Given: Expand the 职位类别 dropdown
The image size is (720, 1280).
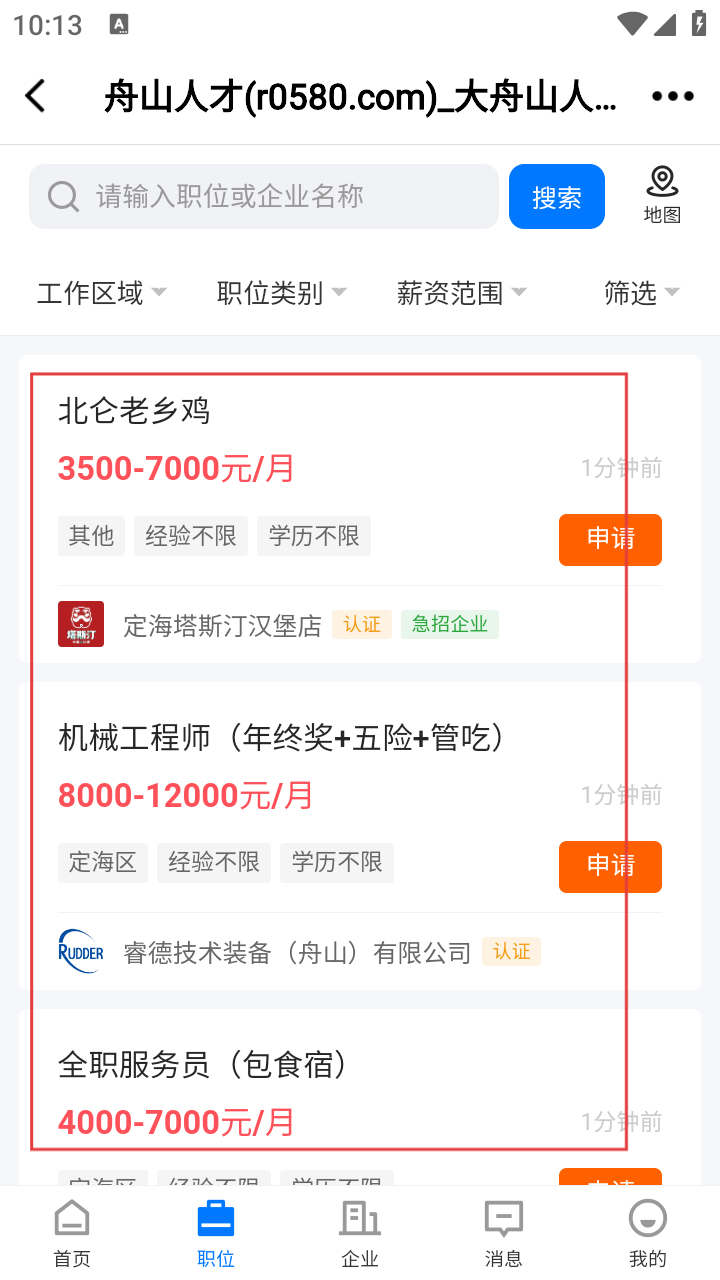Looking at the screenshot, I should click(x=282, y=293).
